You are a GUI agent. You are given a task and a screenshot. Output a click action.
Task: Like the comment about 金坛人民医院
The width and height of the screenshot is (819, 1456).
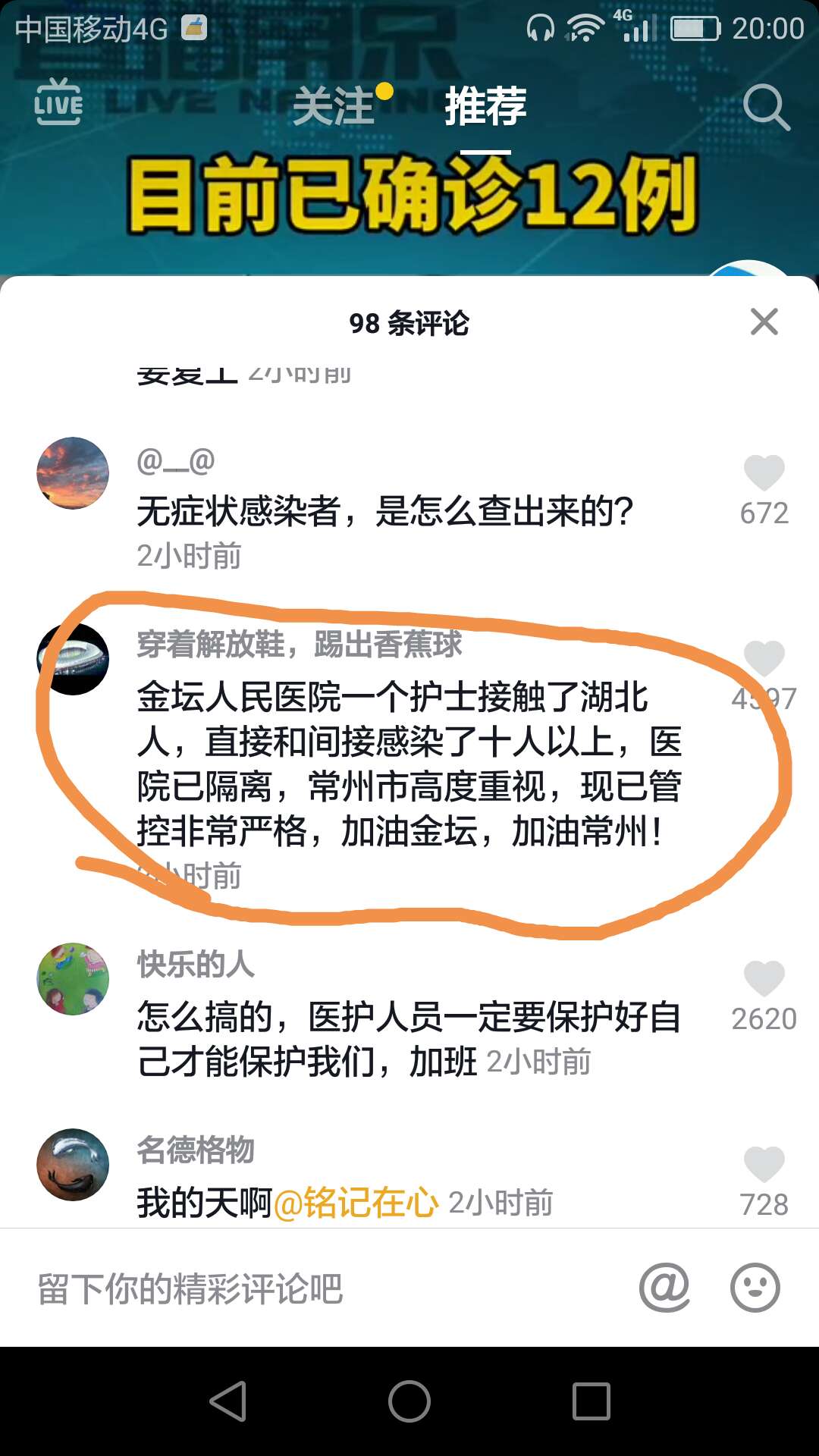click(764, 658)
